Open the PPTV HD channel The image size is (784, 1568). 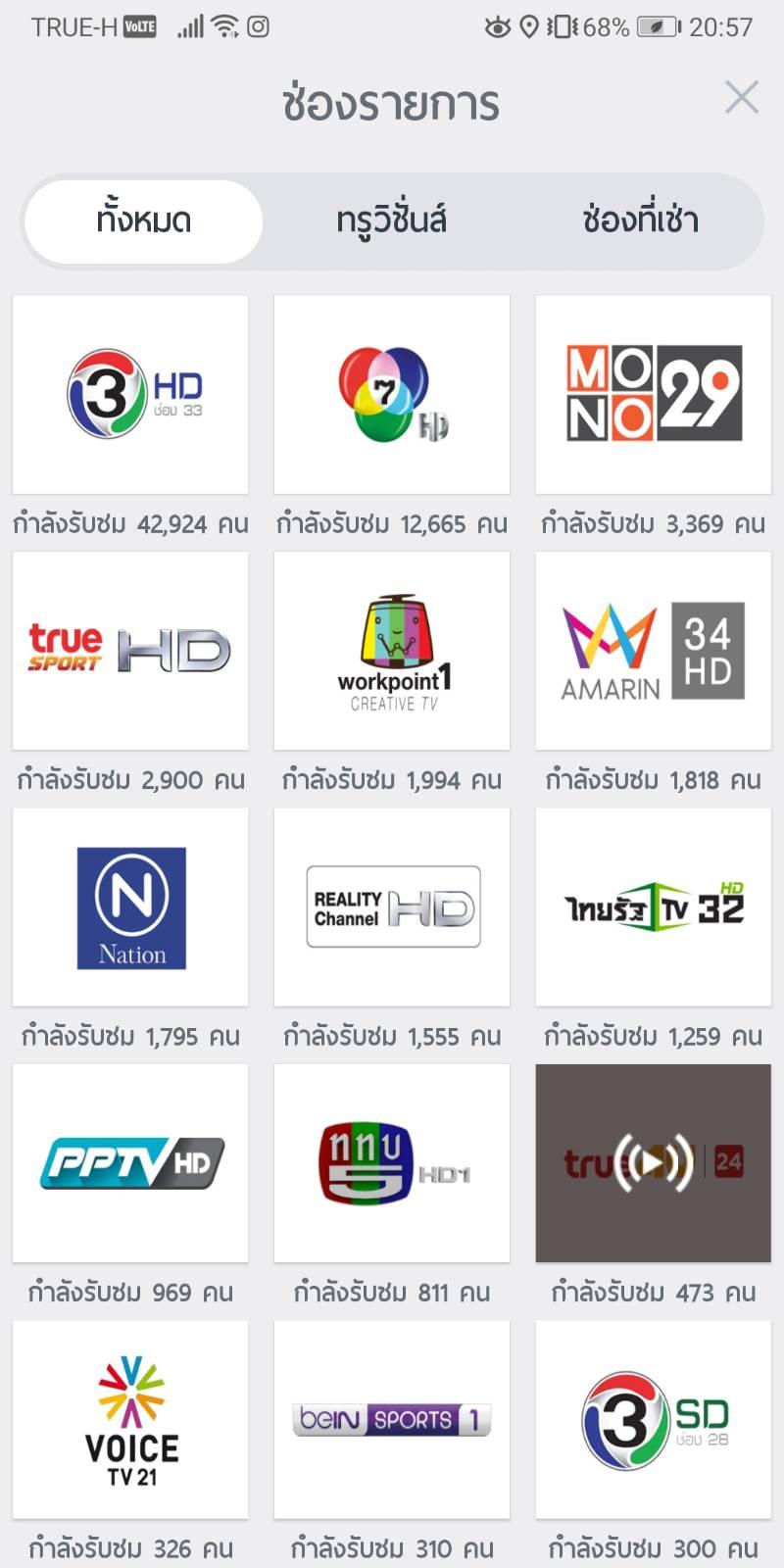[130, 1163]
